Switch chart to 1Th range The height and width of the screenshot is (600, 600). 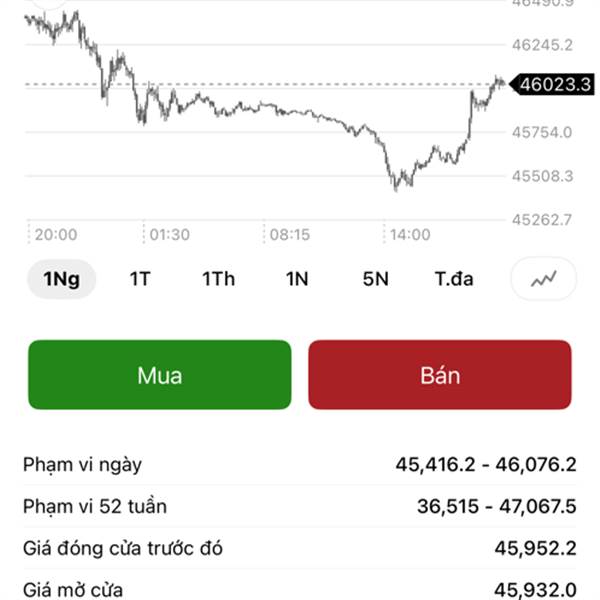(218, 279)
